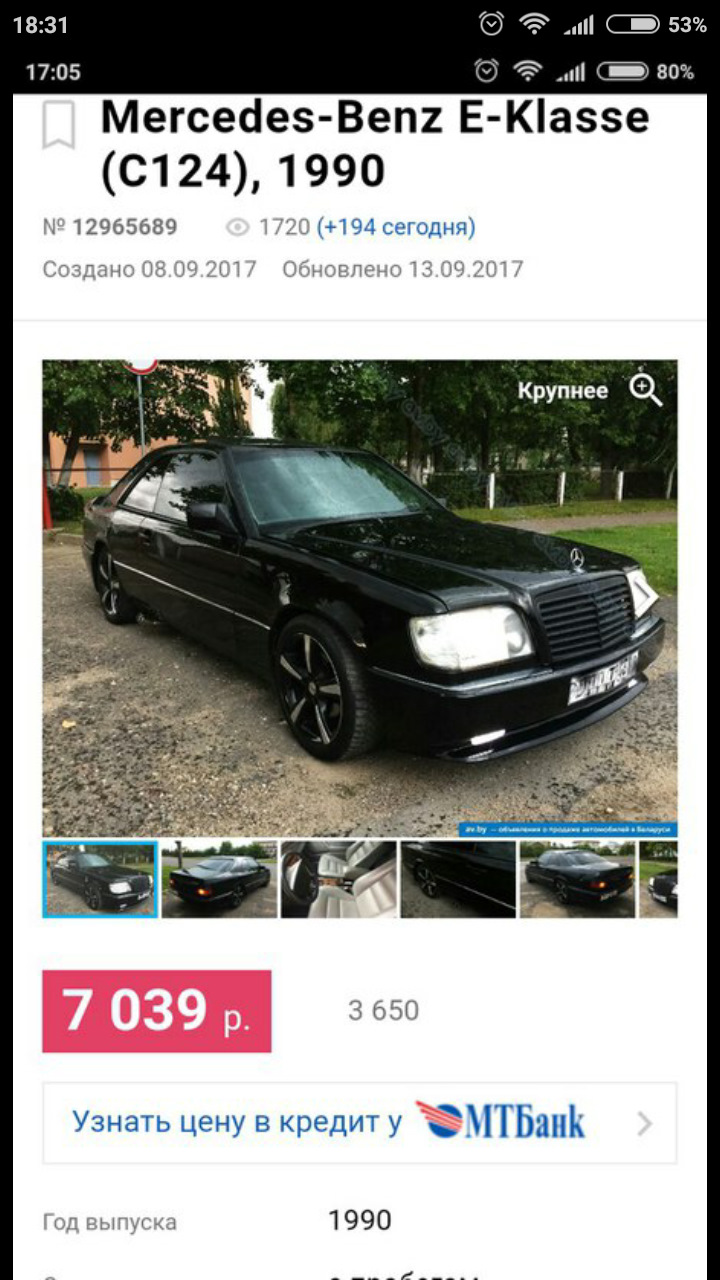
Task: Select the second thumbnail showing the rear view
Action: (x=219, y=879)
